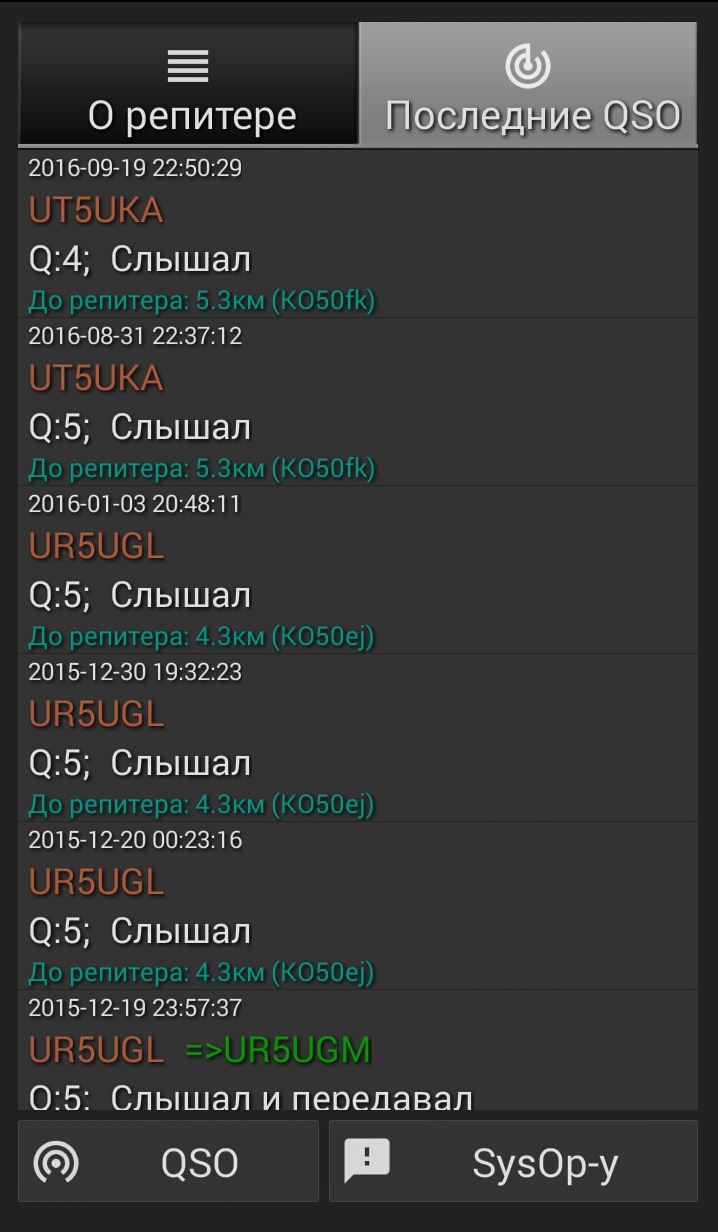Open UT5UKA entry from 2016-09-19
718x1232 pixels.
pyautogui.click(x=358, y=234)
